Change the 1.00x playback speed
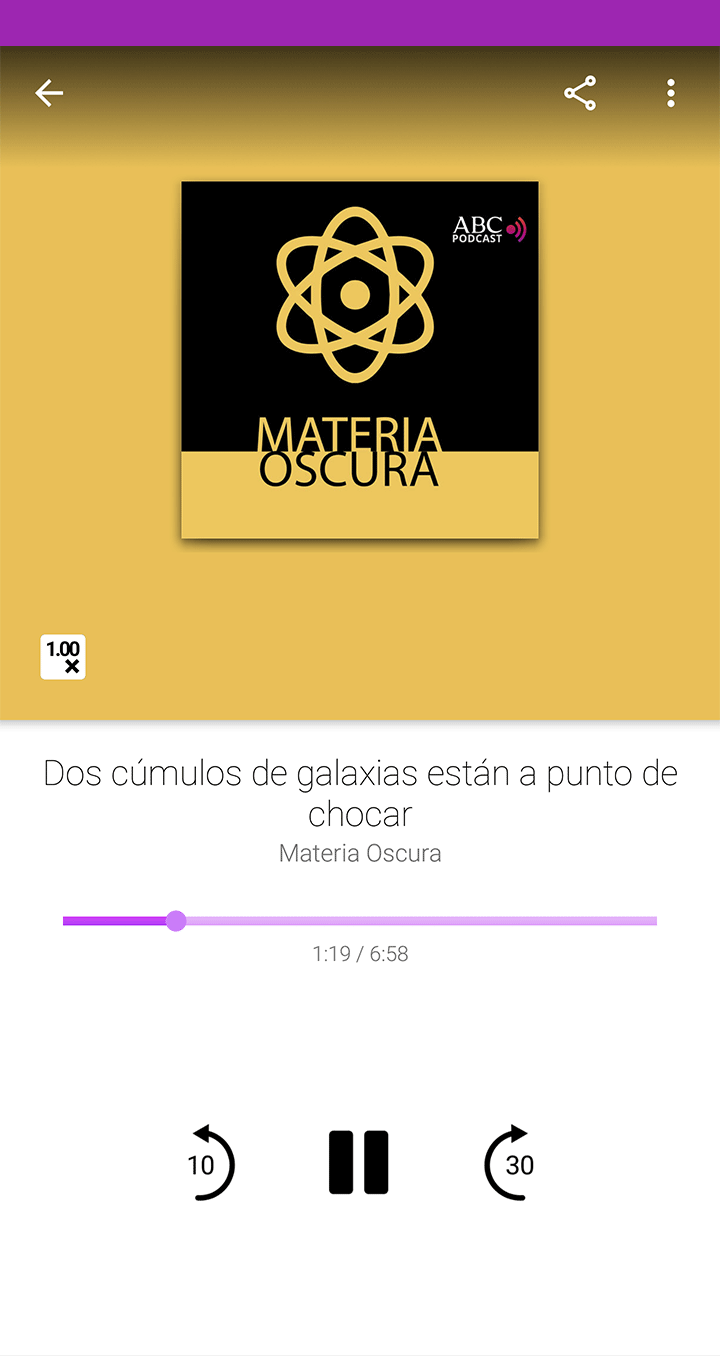The image size is (720, 1356). tap(63, 657)
